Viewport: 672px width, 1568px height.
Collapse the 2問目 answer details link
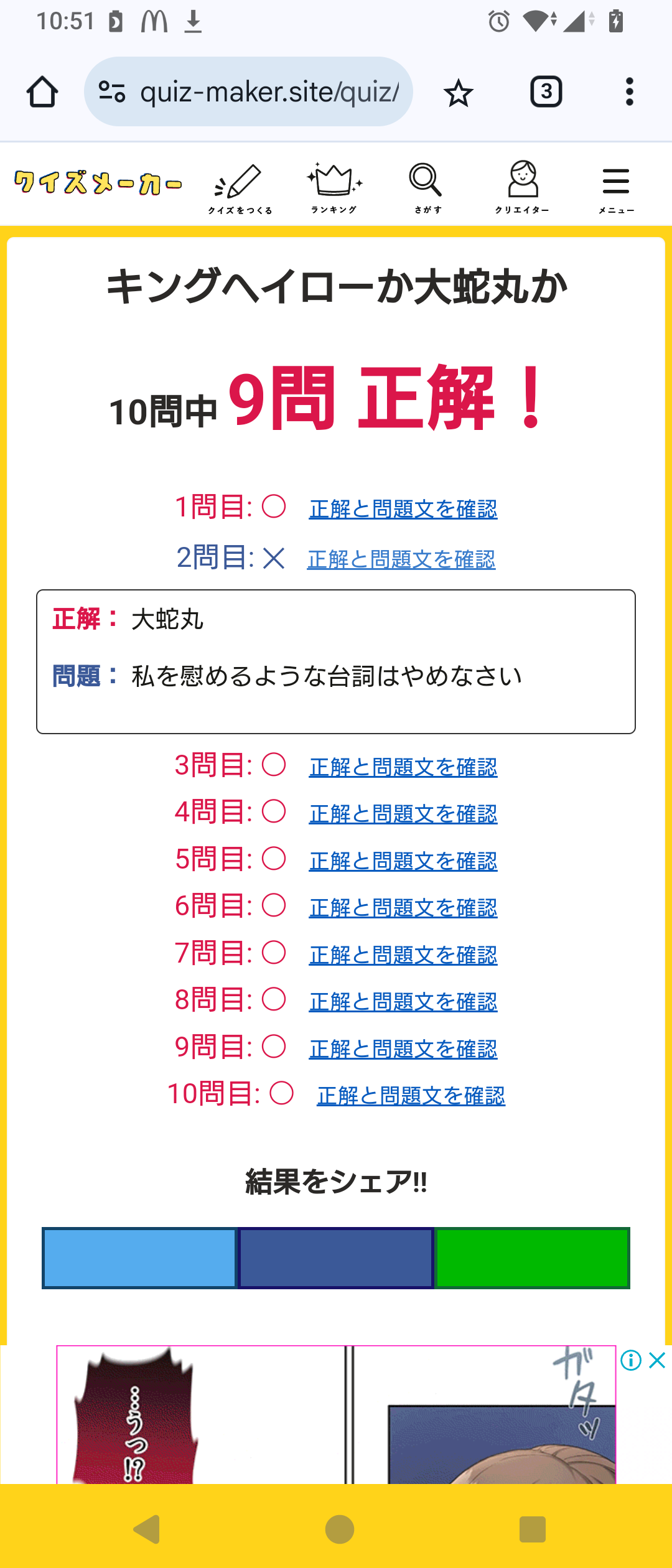(401, 559)
